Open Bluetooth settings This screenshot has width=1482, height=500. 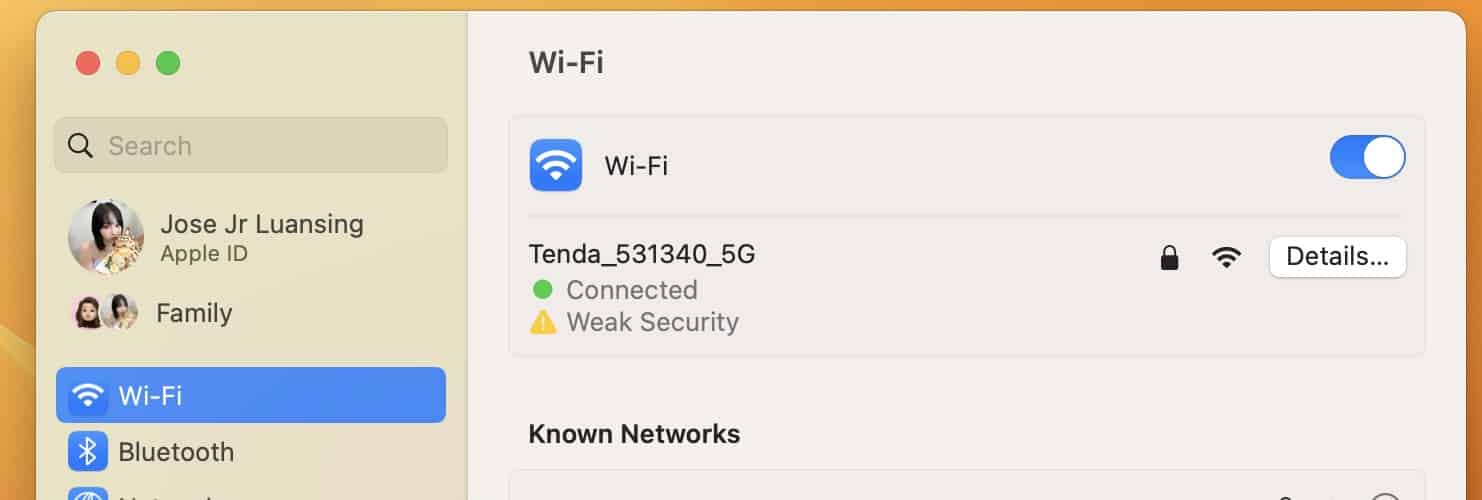[176, 452]
